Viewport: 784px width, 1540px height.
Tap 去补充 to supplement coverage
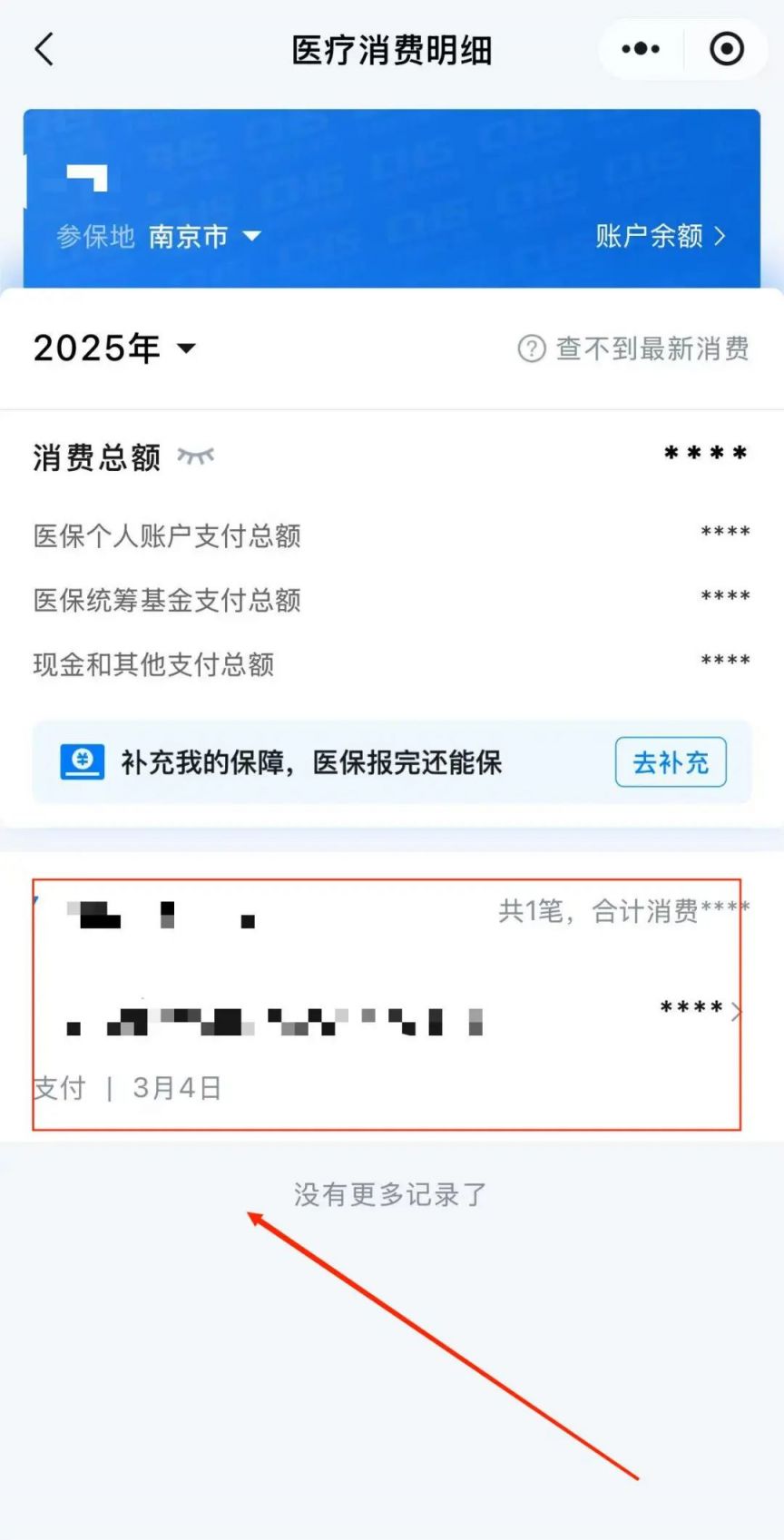pyautogui.click(x=671, y=762)
